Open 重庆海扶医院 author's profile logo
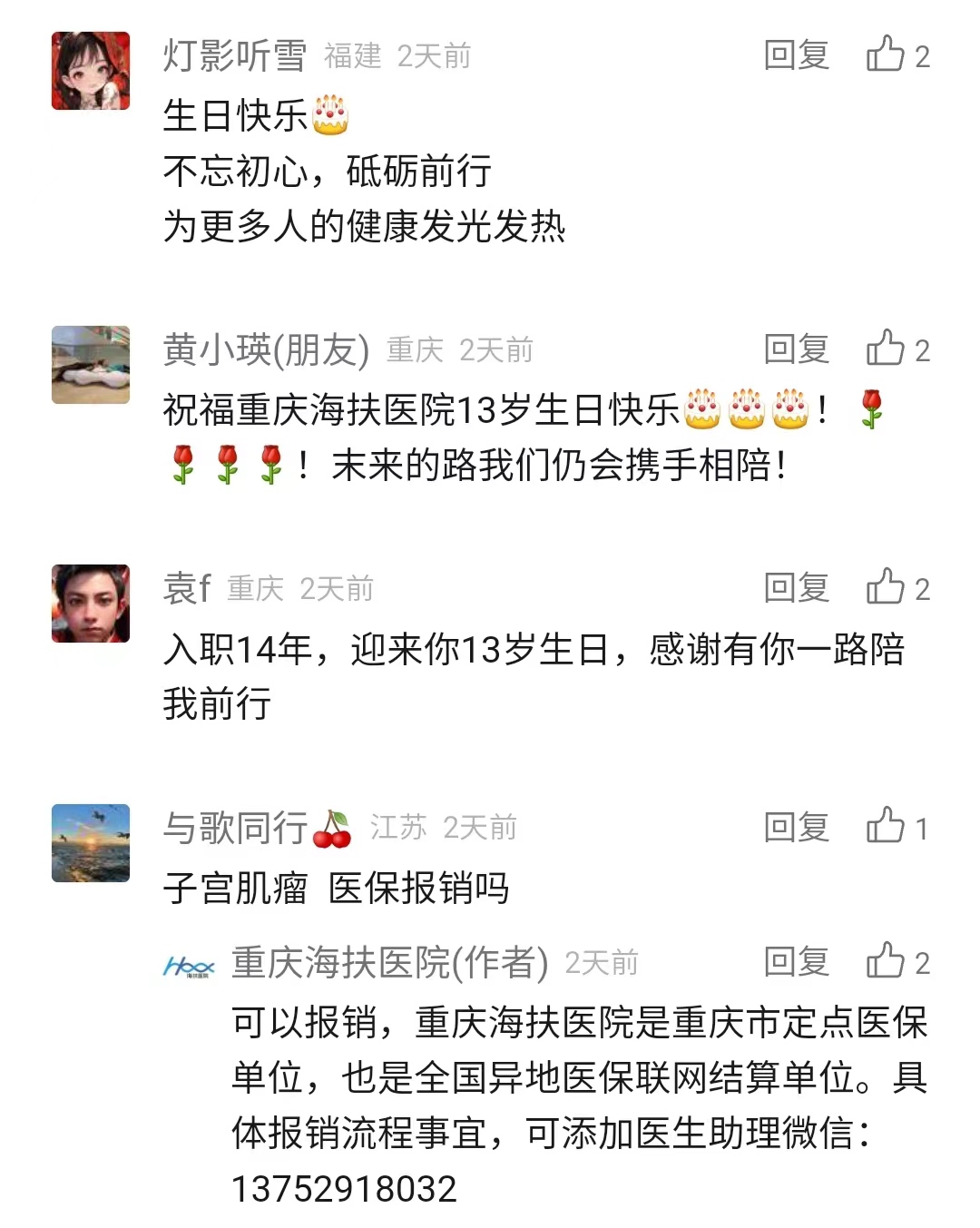980x1228 pixels. [189, 966]
